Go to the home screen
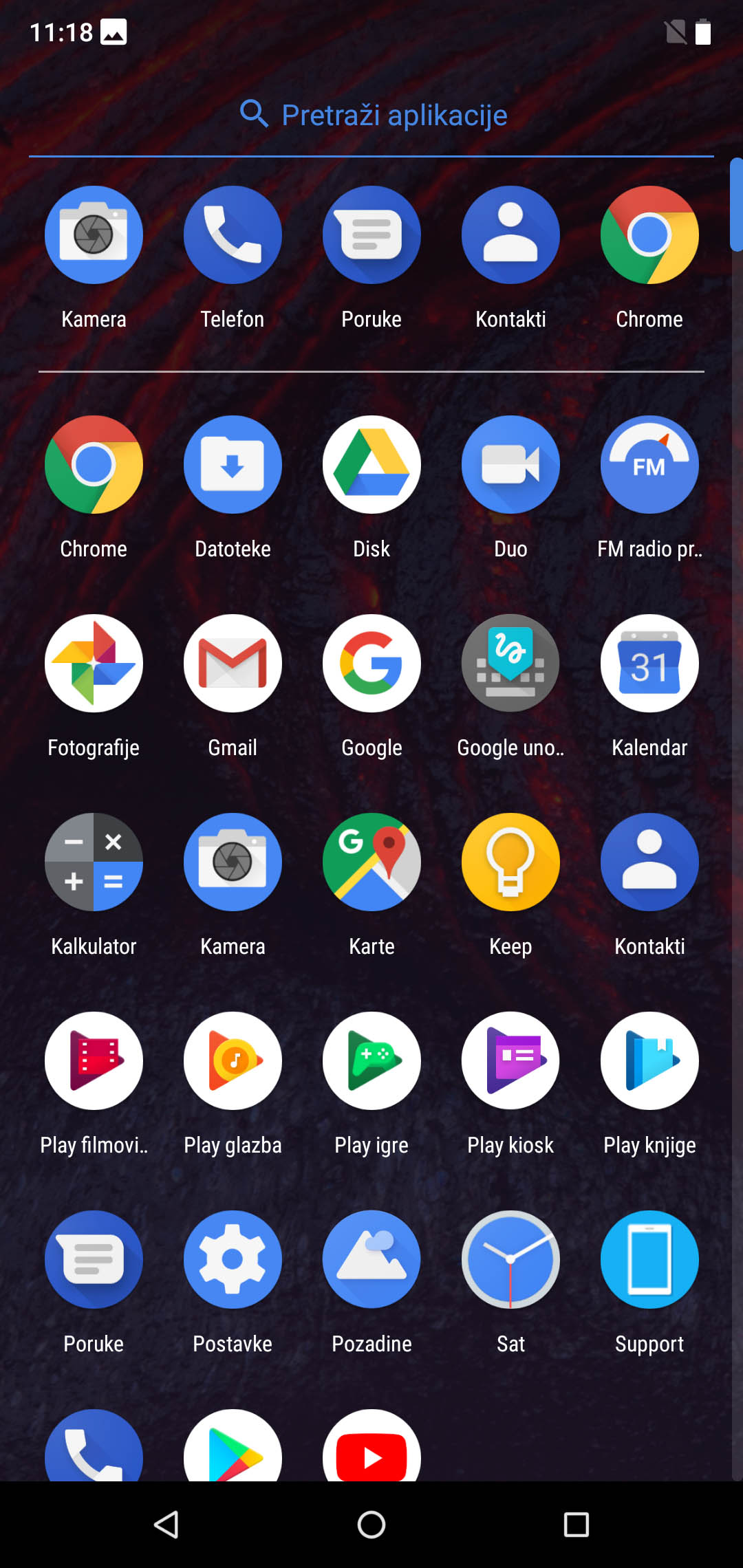Viewport: 743px width, 1568px height. click(x=371, y=1525)
